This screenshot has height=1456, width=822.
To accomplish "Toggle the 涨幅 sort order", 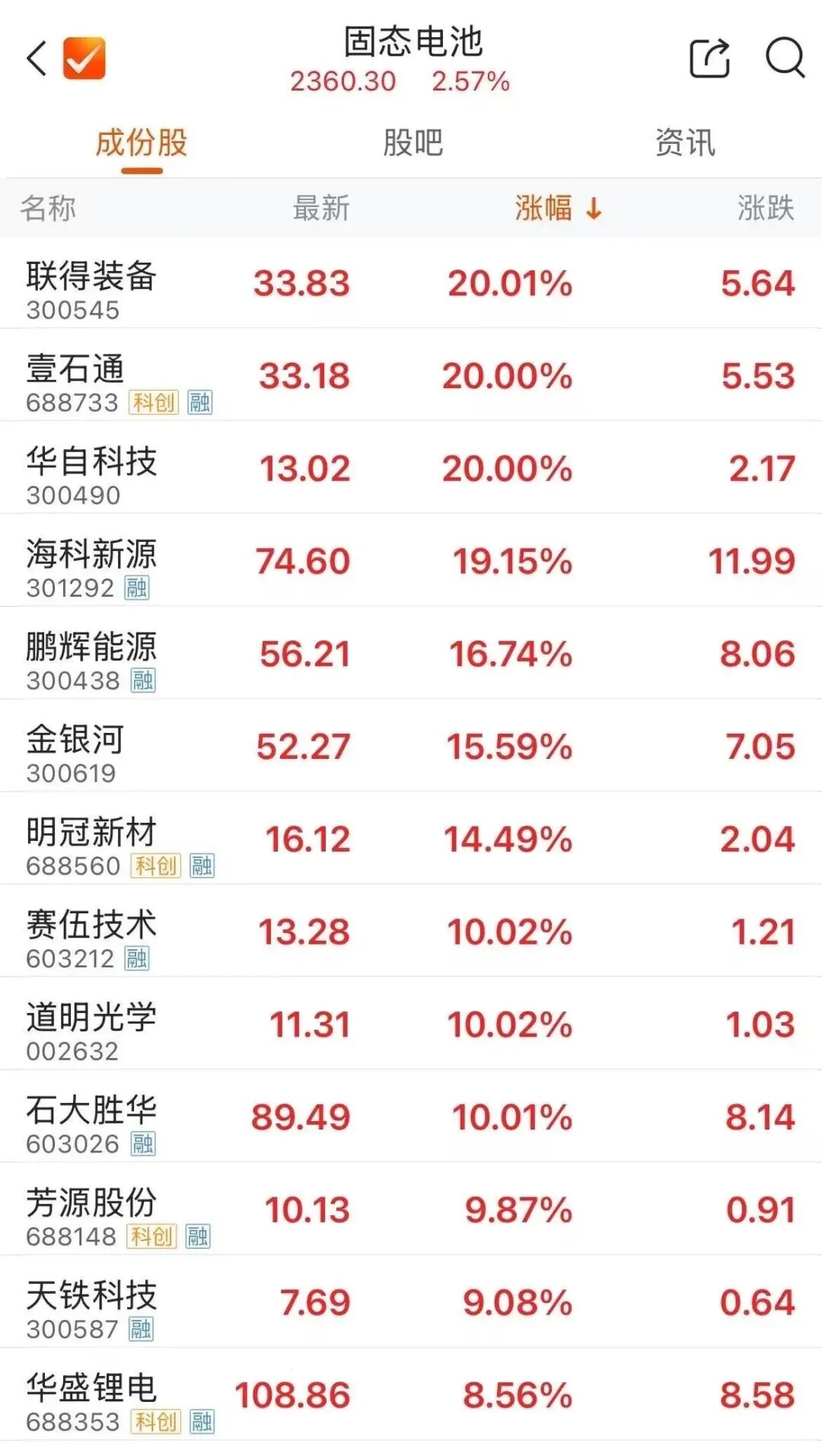I will tap(557, 209).
